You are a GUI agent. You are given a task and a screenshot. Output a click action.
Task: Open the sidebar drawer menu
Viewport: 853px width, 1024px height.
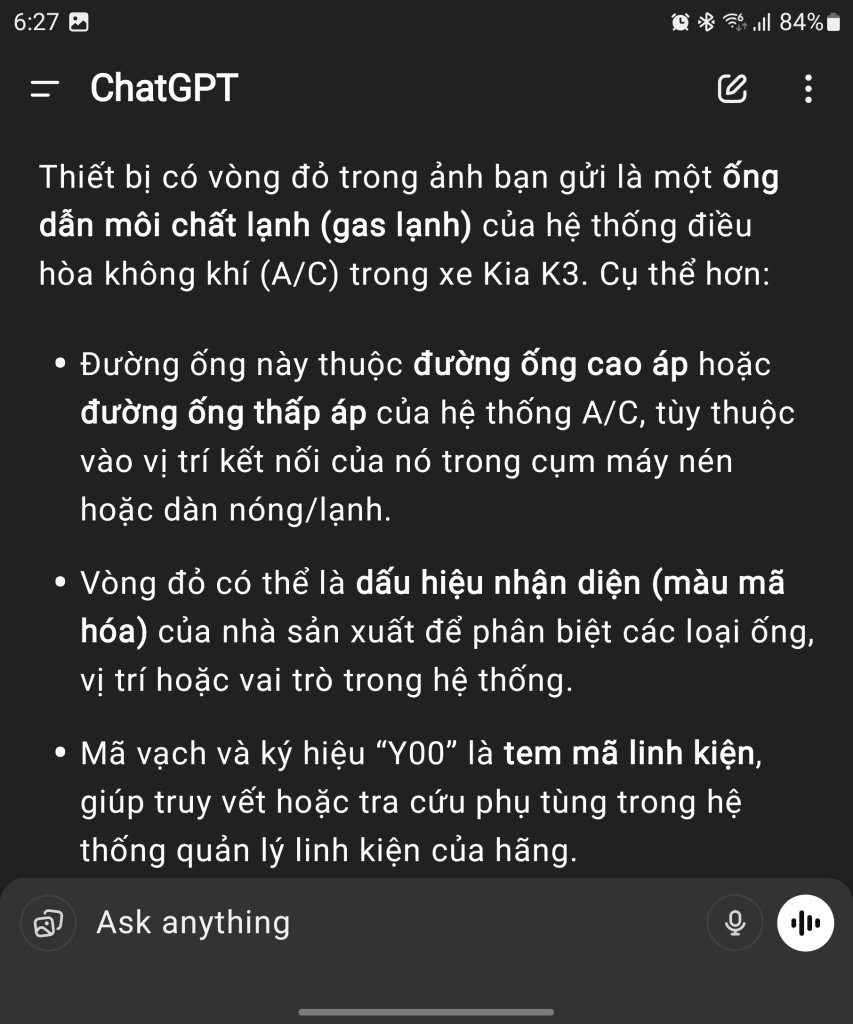point(45,89)
